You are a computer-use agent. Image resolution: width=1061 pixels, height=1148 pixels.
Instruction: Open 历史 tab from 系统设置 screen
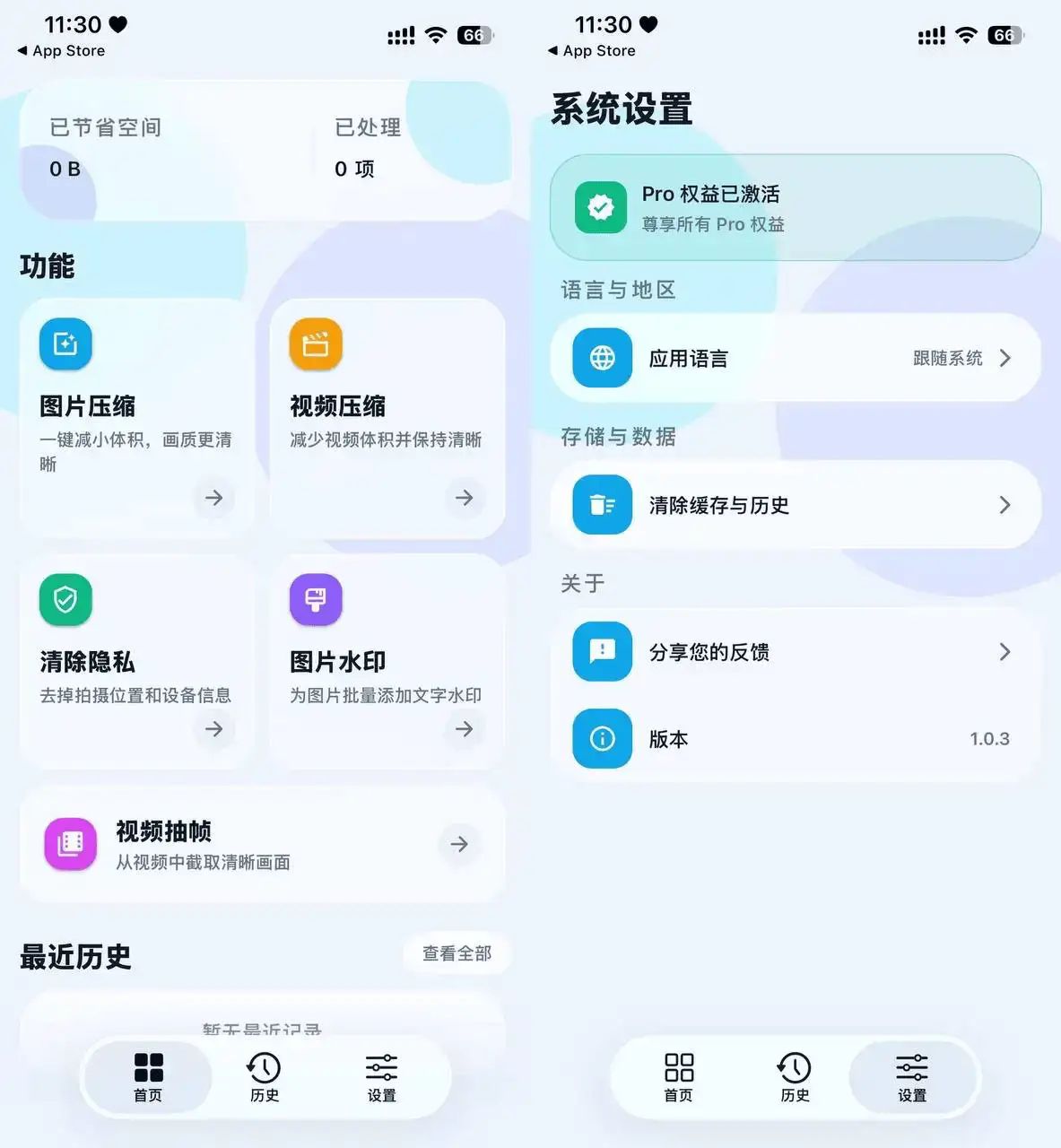(x=795, y=1076)
